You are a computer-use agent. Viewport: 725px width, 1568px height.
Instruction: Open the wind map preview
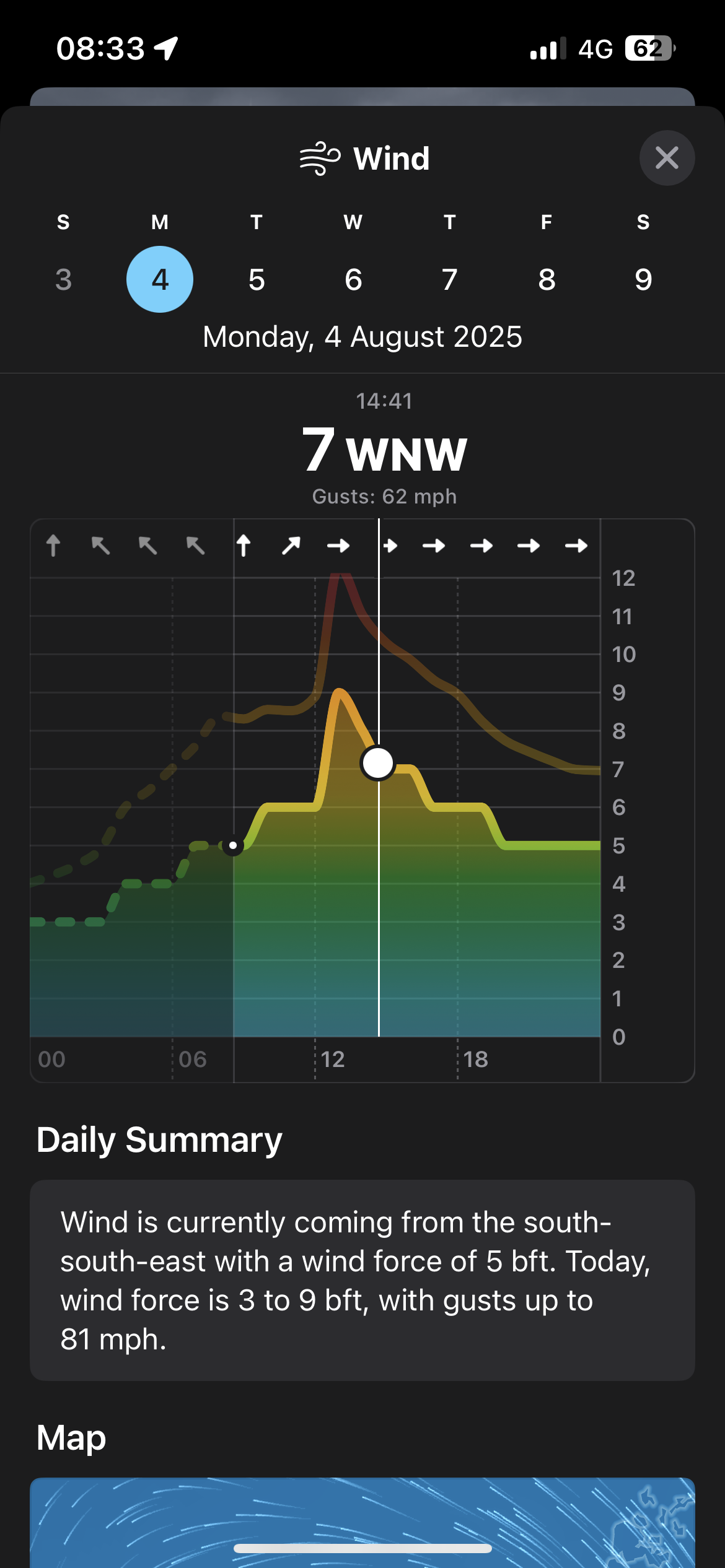coord(362,1523)
